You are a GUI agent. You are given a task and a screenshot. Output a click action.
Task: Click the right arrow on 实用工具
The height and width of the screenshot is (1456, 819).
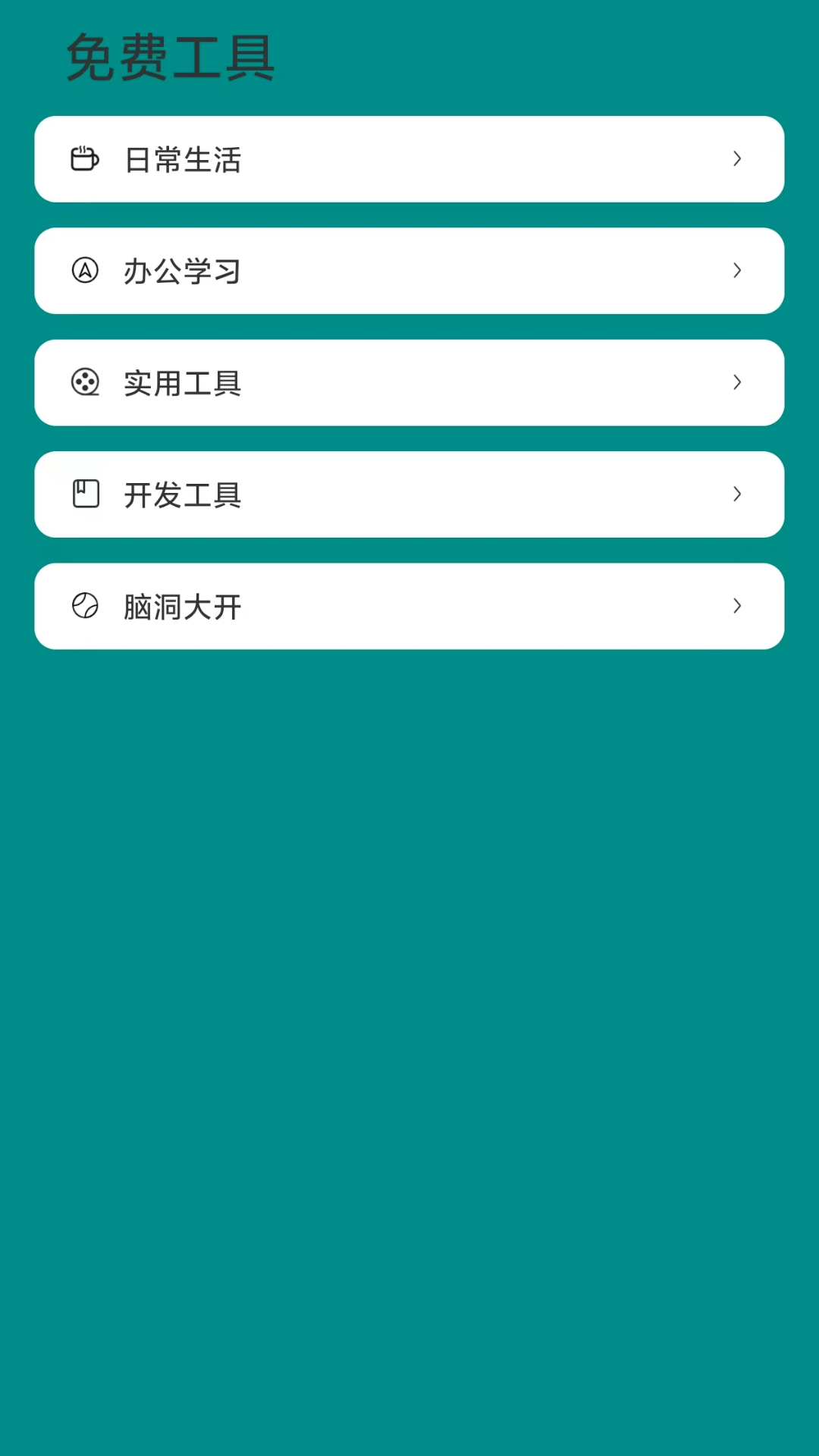736,383
